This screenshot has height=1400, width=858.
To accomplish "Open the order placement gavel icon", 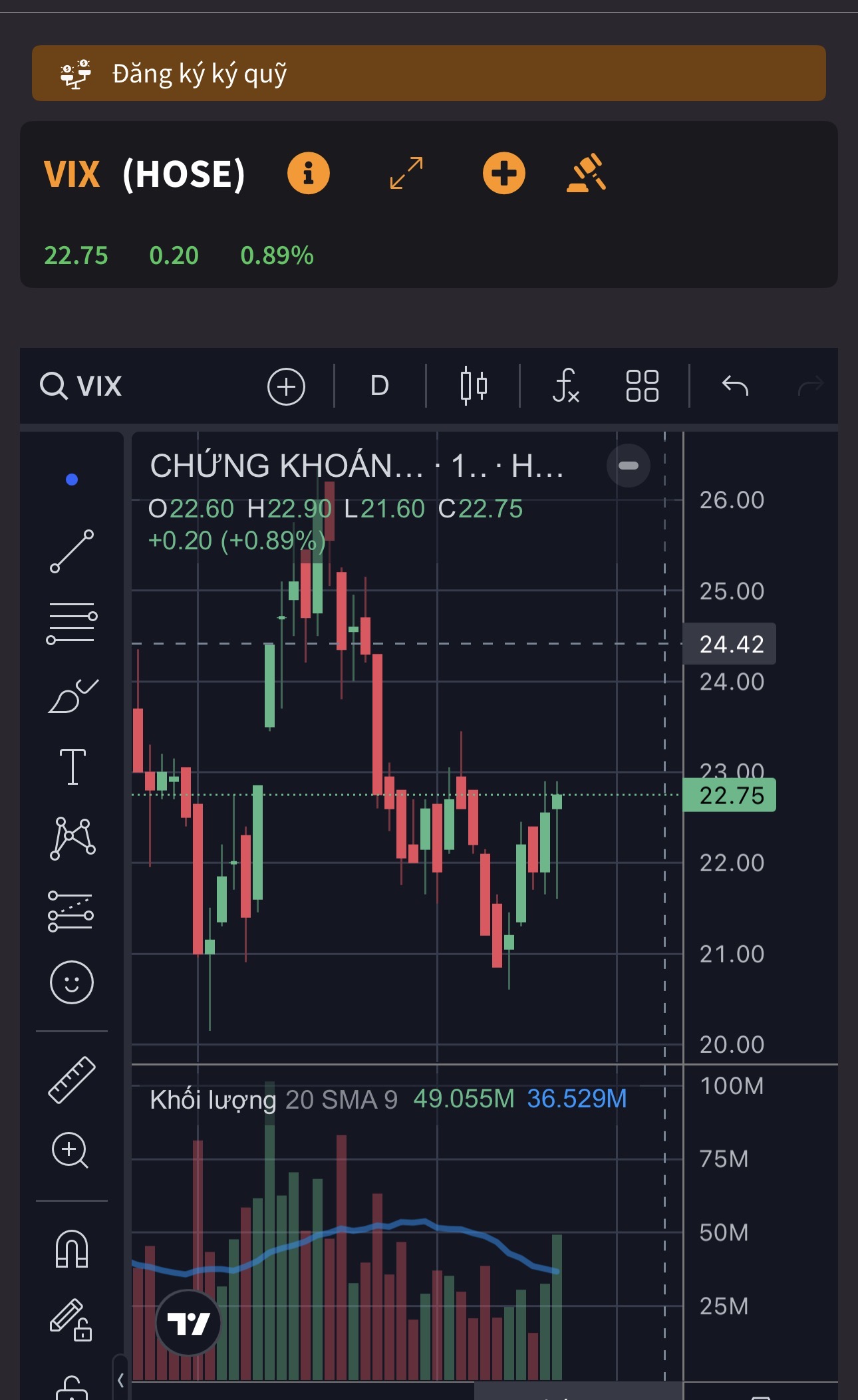I will pos(586,174).
